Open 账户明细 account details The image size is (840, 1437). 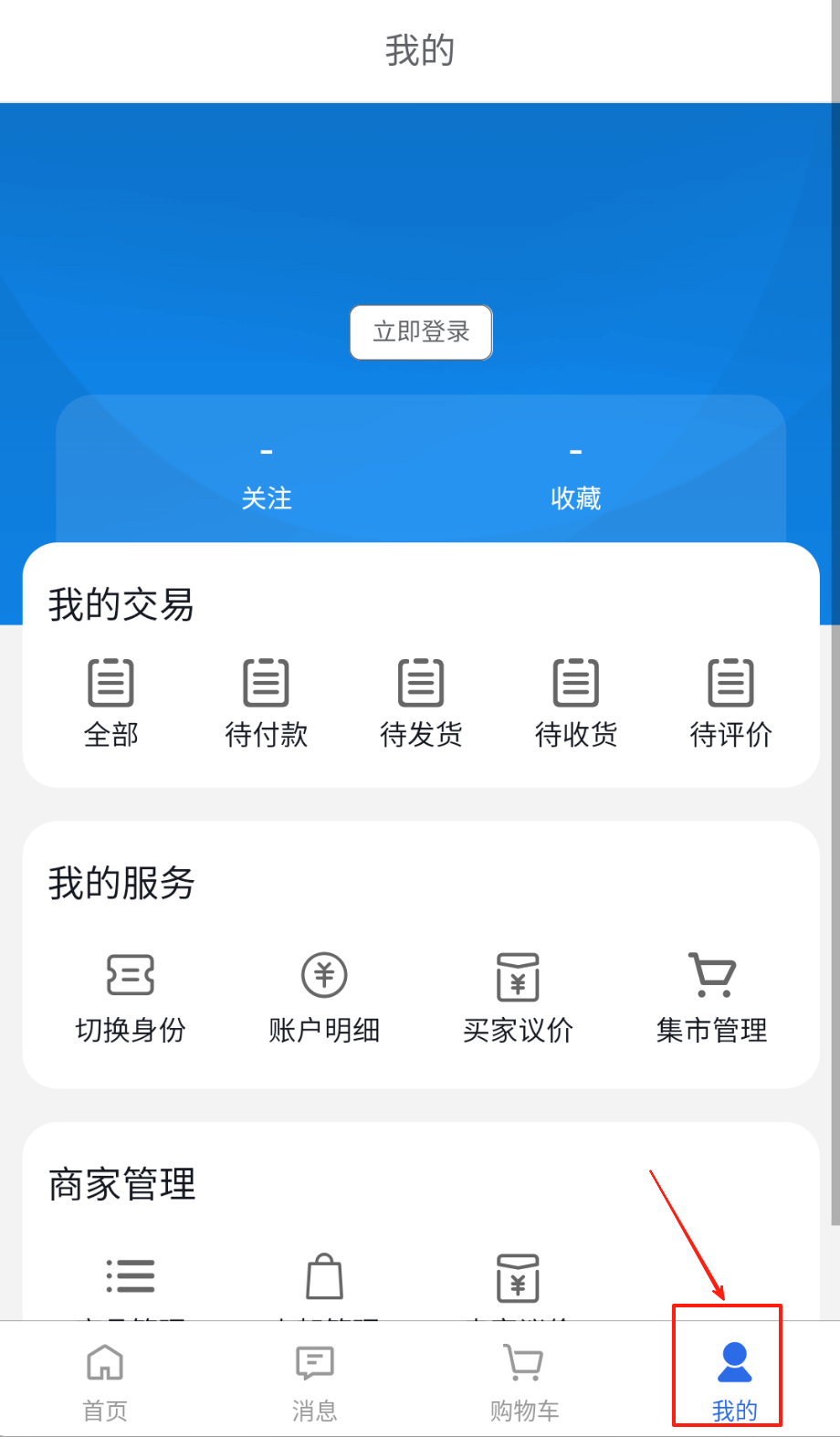click(324, 997)
